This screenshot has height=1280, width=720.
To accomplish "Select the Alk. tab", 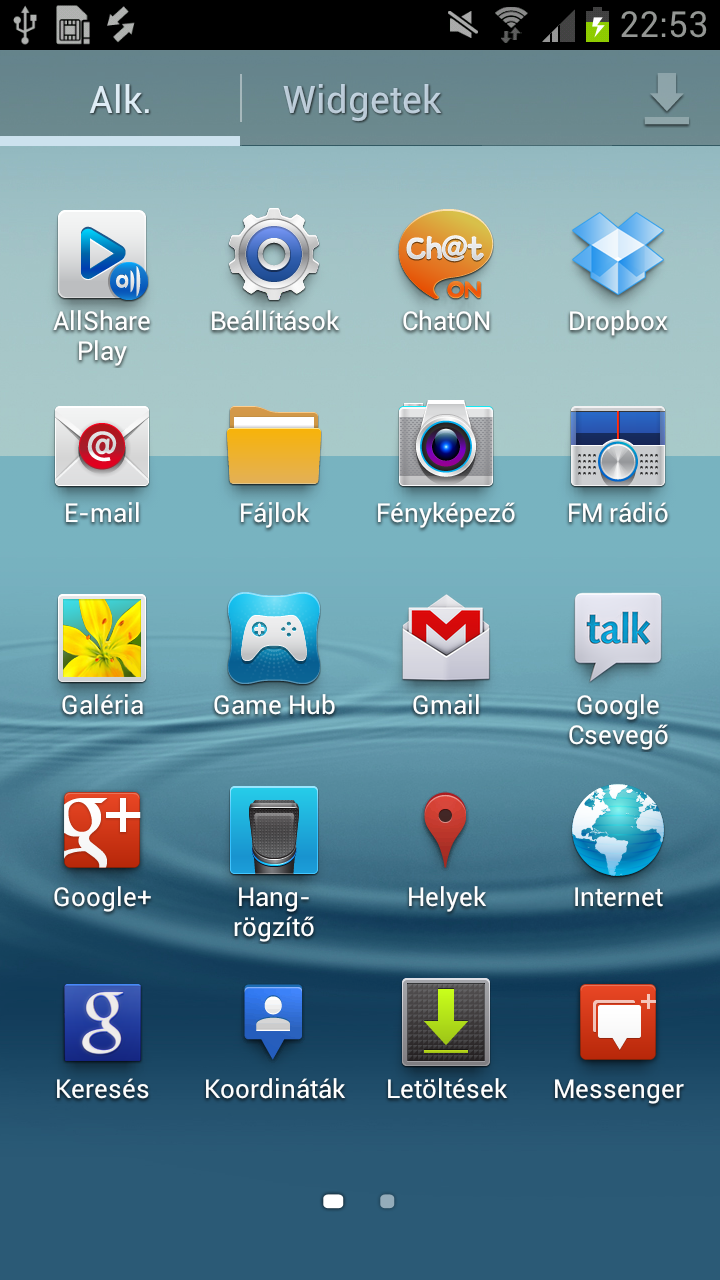I will point(120,100).
